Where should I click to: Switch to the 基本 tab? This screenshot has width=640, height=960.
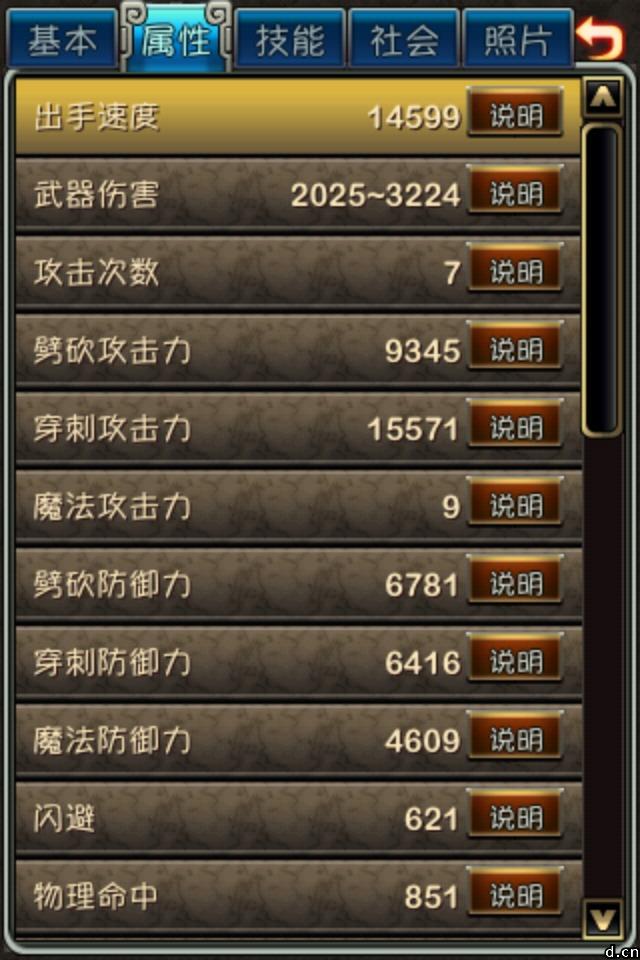coord(62,40)
